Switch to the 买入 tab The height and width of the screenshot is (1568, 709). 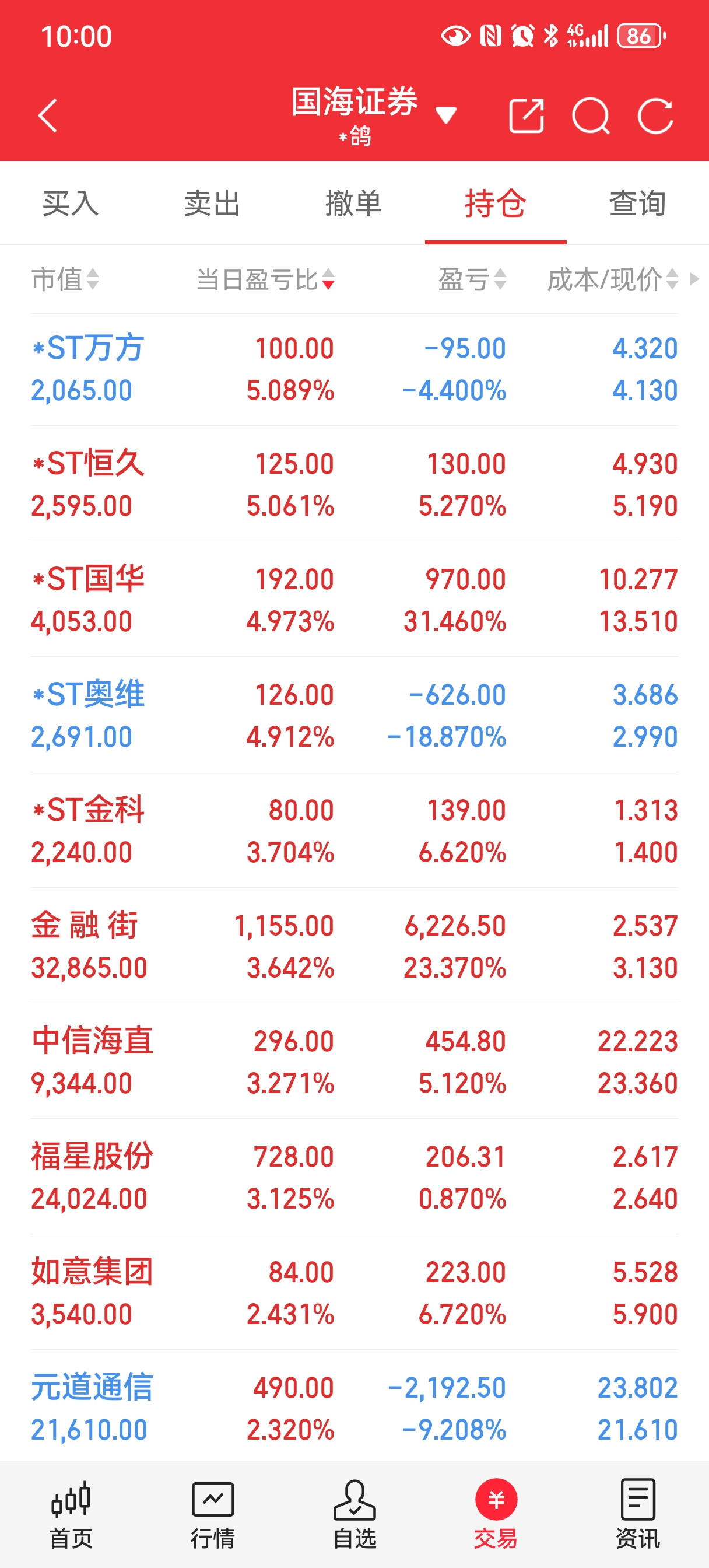pyautogui.click(x=71, y=204)
